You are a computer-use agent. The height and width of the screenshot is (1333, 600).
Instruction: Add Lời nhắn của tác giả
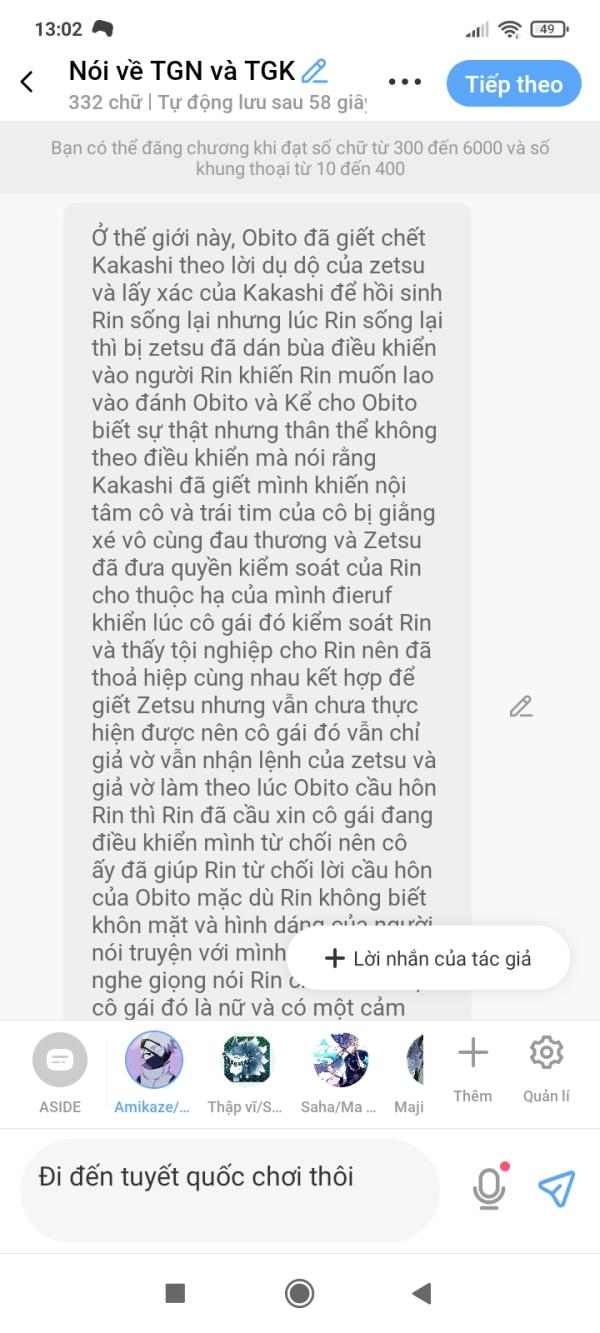coord(428,958)
